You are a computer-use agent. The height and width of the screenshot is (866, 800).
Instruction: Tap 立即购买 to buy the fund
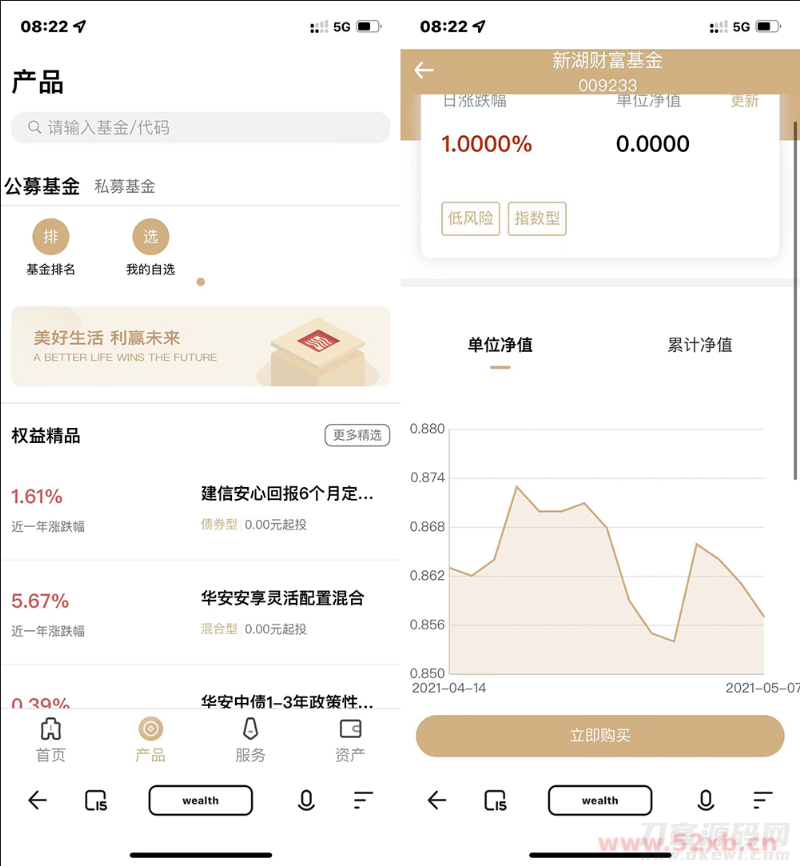pyautogui.click(x=600, y=736)
